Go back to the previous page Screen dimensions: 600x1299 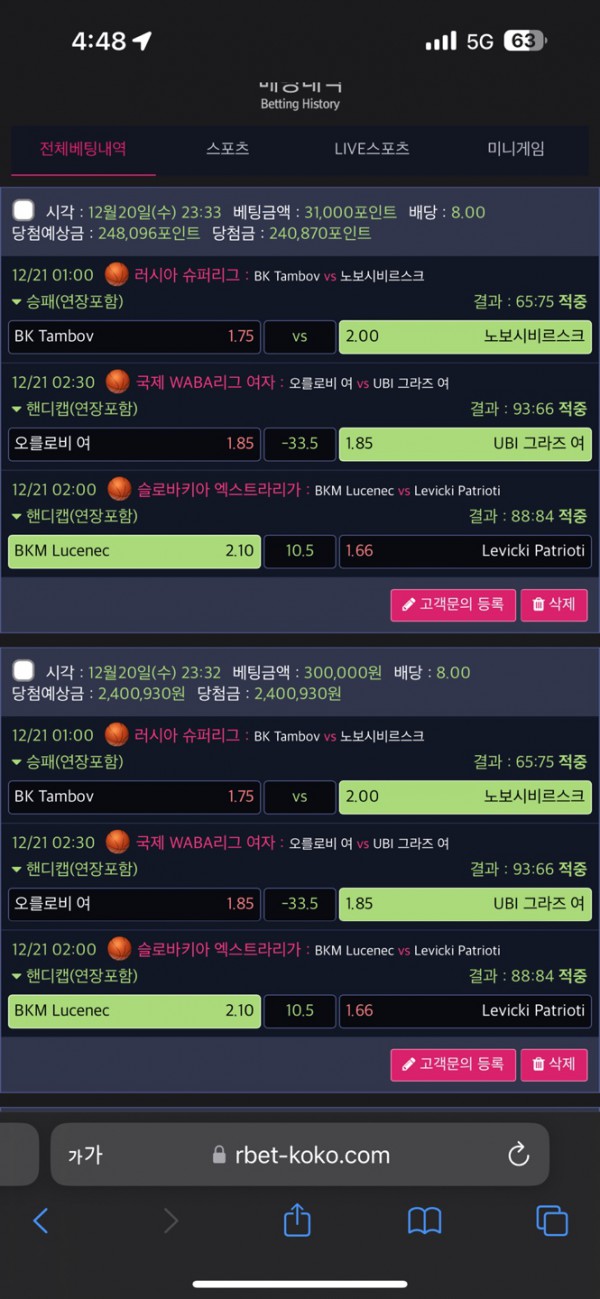point(41,1220)
